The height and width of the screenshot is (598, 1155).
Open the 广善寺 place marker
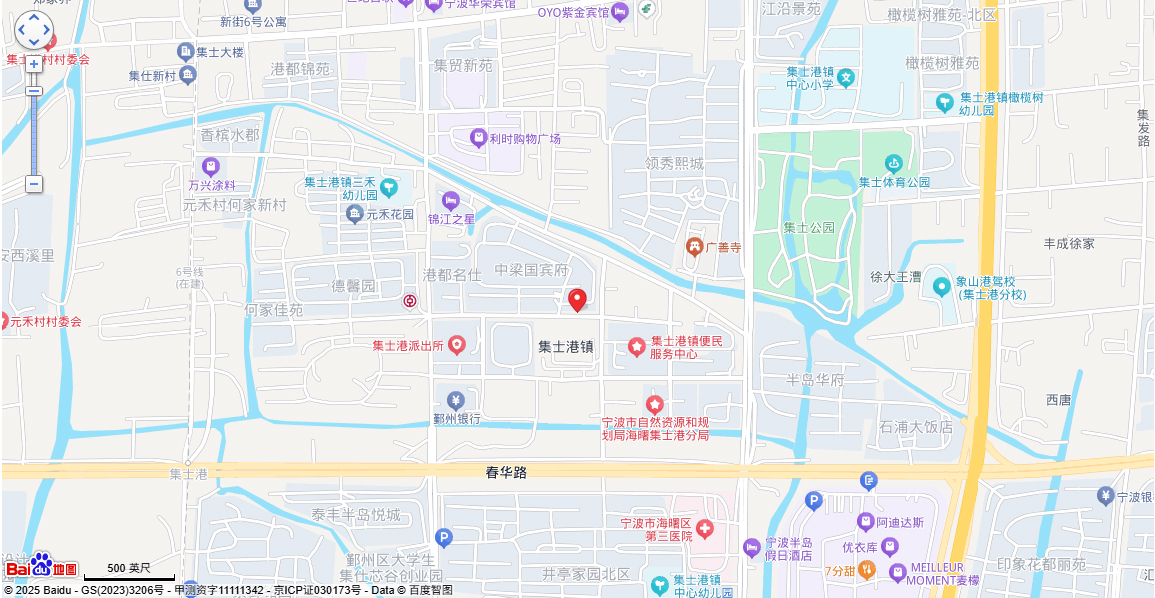pyautogui.click(x=694, y=246)
